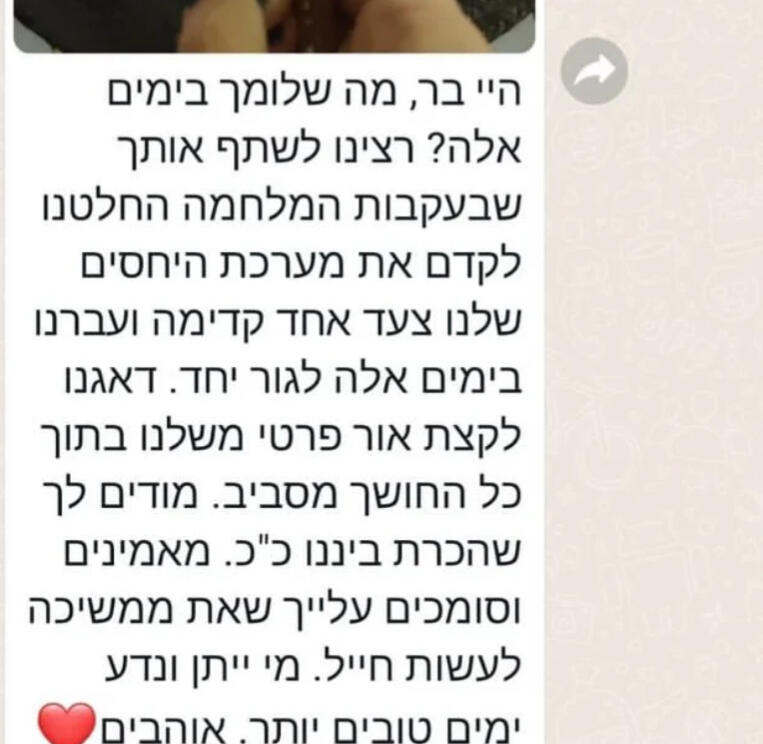The width and height of the screenshot is (763, 744).
Task: Tap the forward arrow beside the message
Action: 594,72
